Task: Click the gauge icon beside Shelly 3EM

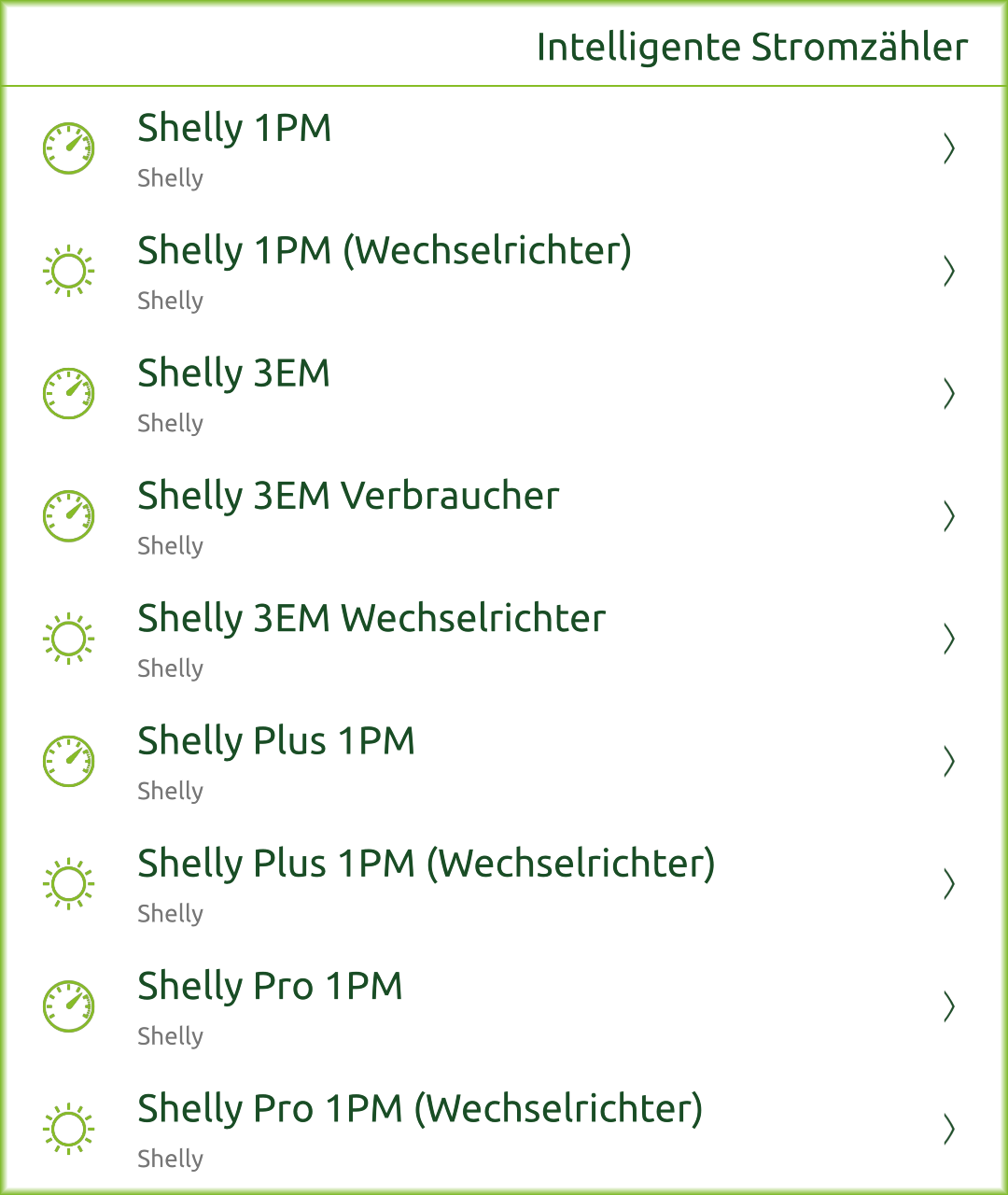Action: 67,393
